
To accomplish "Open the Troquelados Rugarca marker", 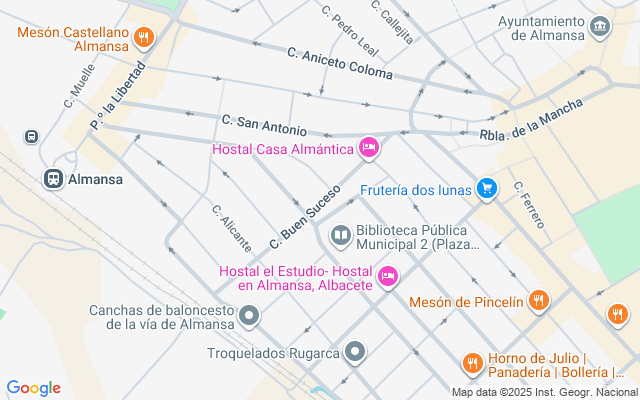I will [355, 352].
